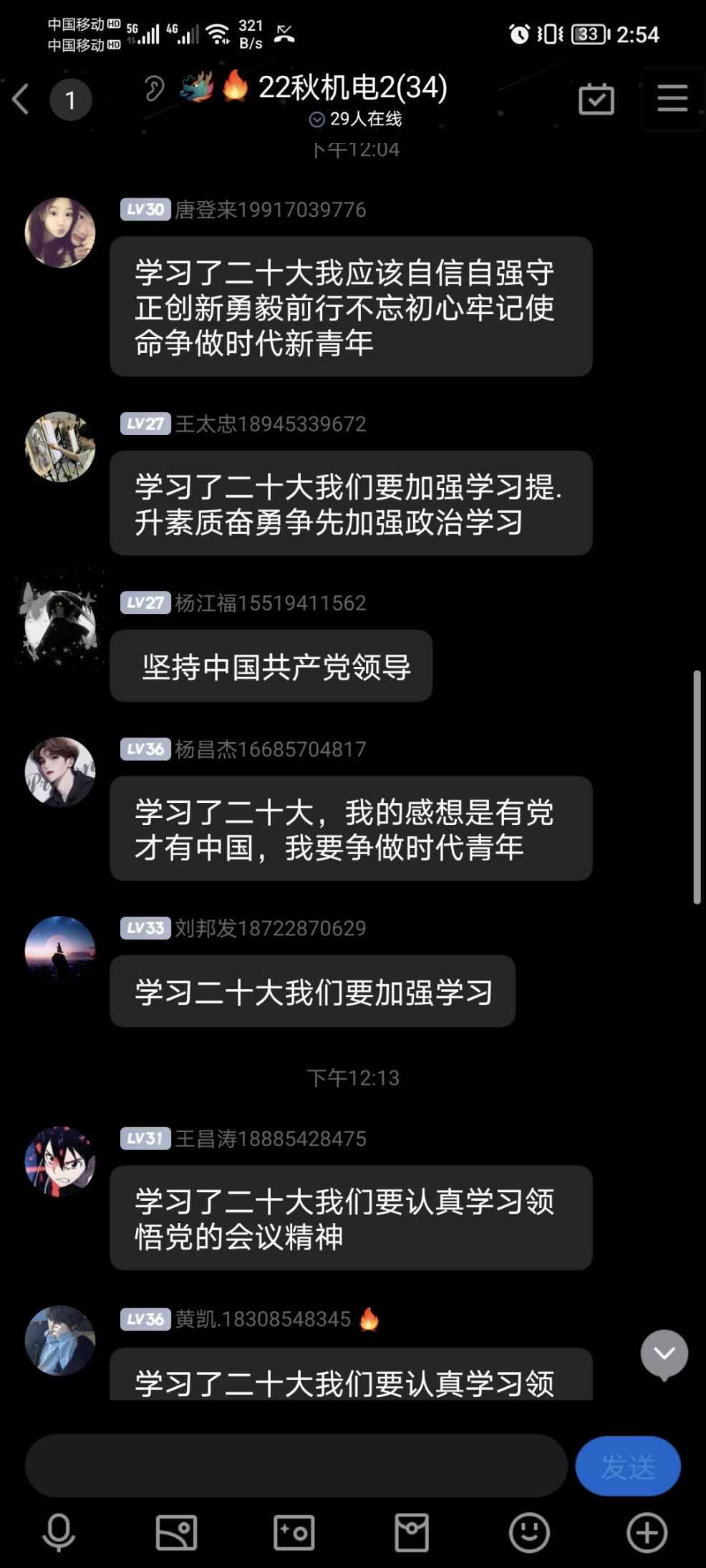Go back to the chat list

[21, 99]
